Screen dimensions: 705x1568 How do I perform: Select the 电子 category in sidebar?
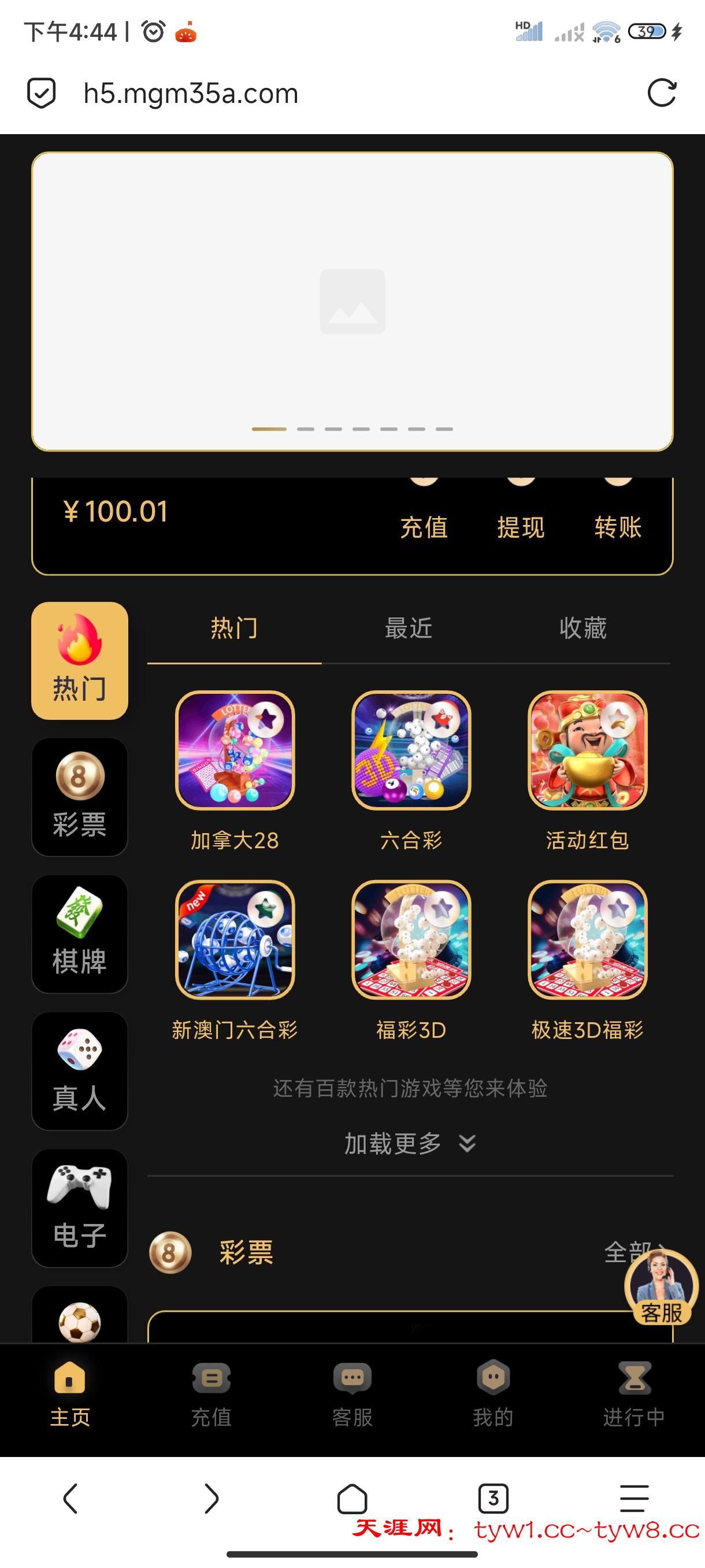[80, 1207]
